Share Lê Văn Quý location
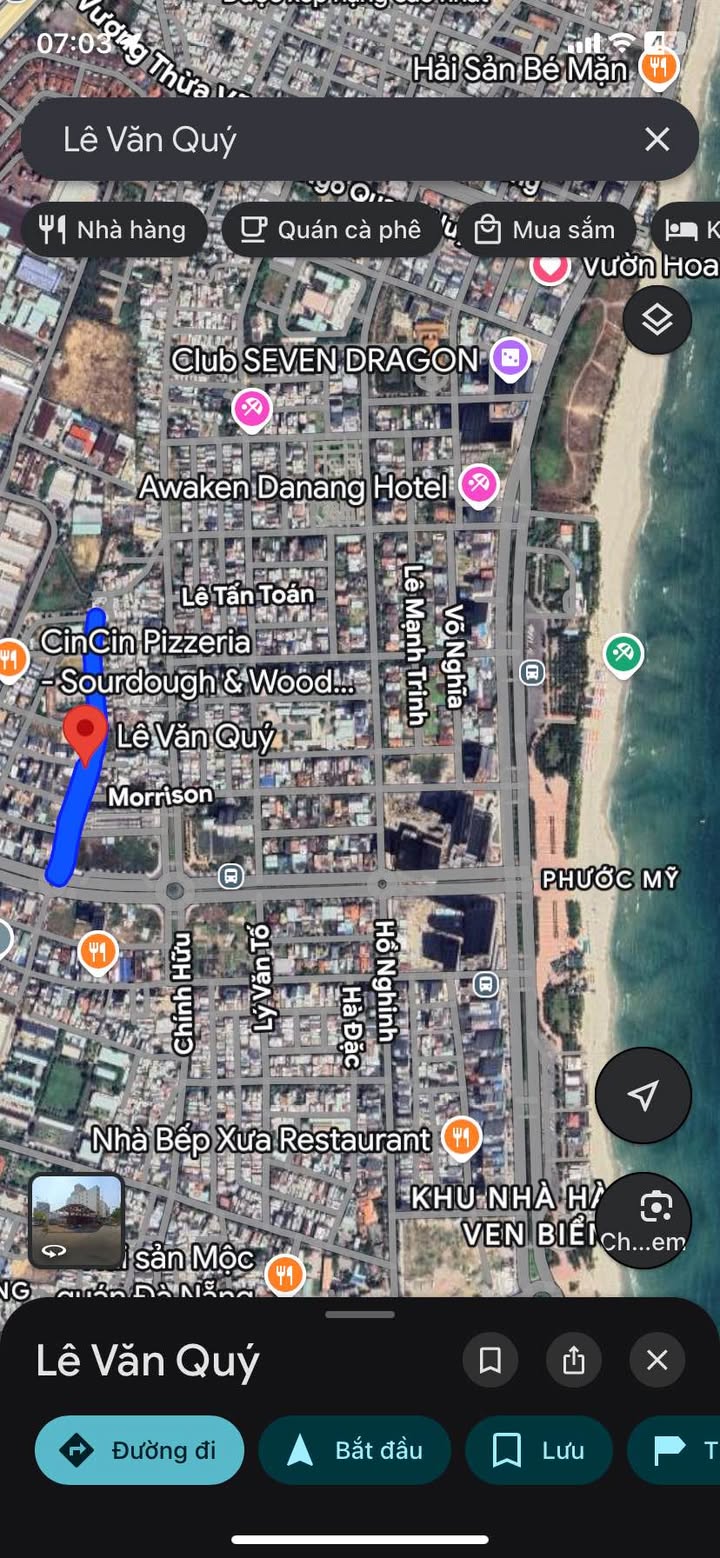Viewport: 720px width, 1558px height. pos(573,1360)
